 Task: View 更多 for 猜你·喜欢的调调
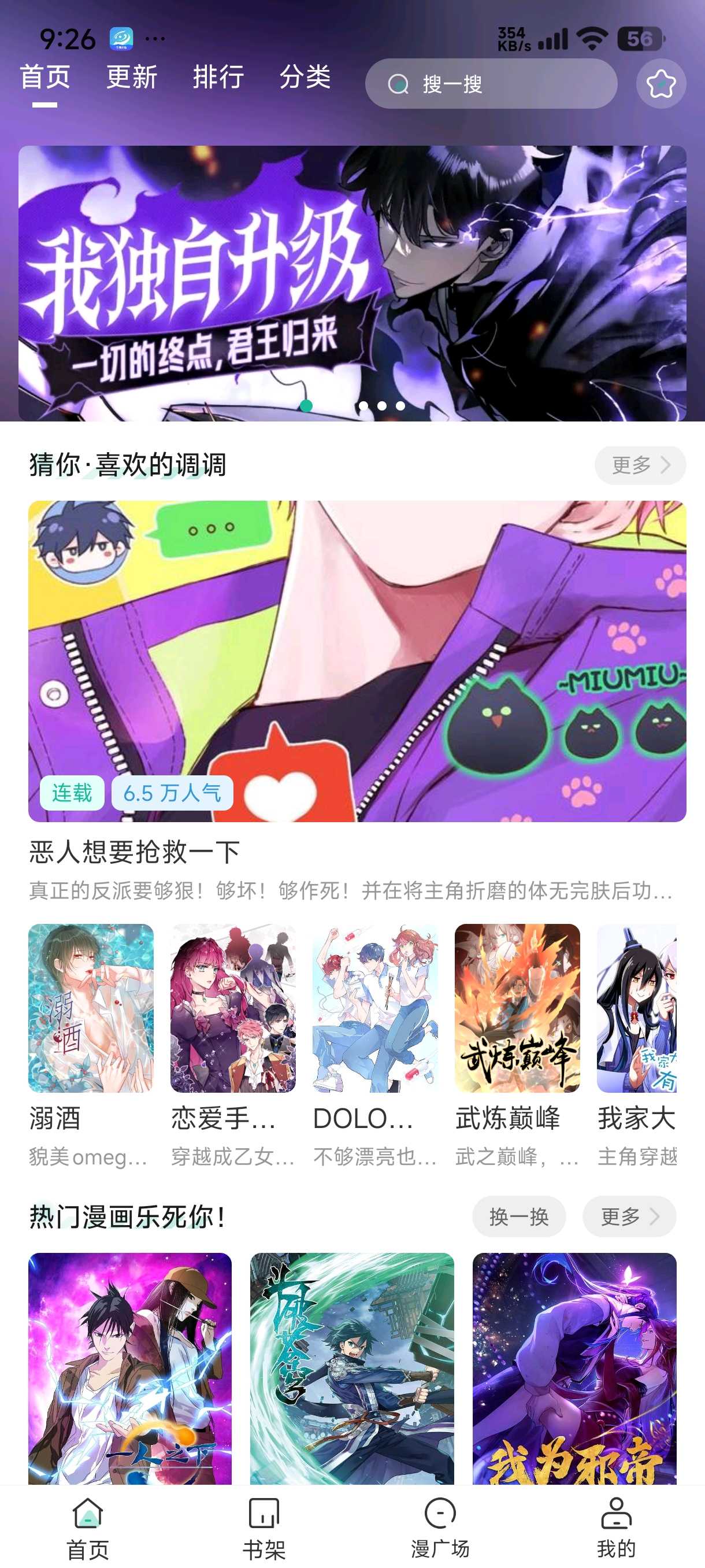[x=640, y=465]
